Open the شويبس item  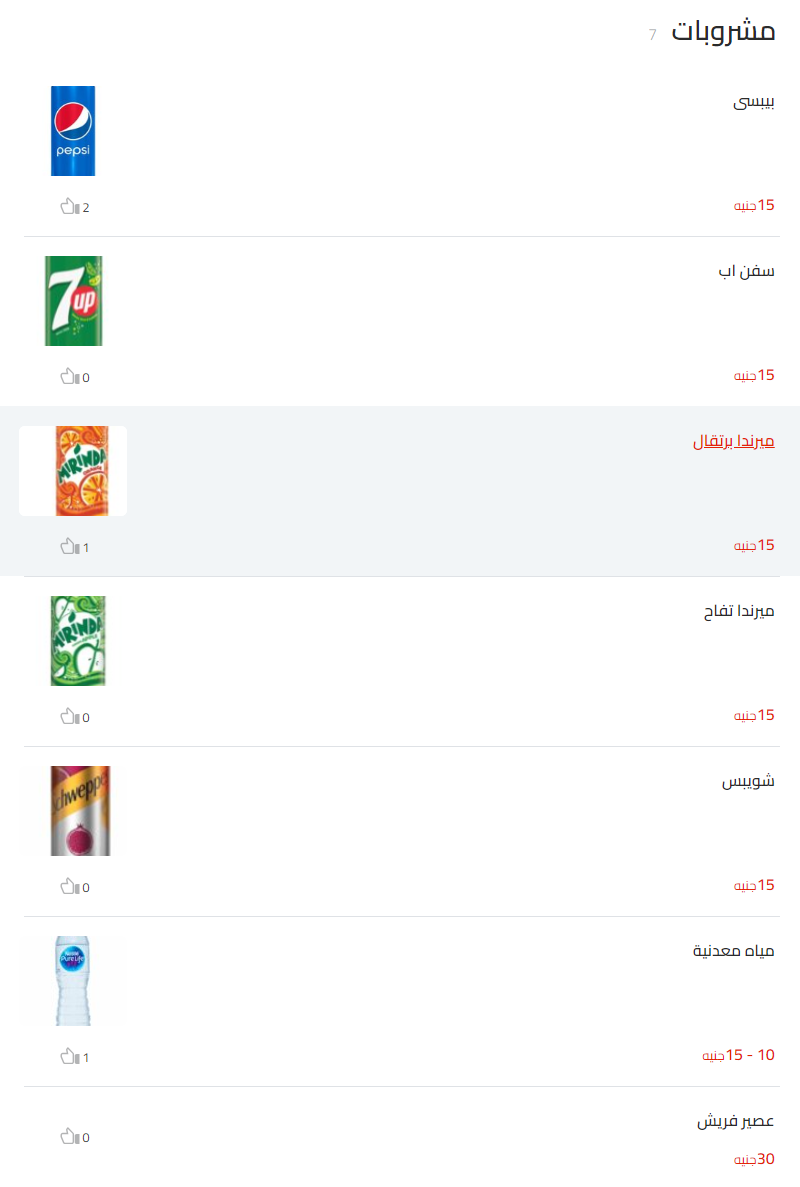(748, 782)
